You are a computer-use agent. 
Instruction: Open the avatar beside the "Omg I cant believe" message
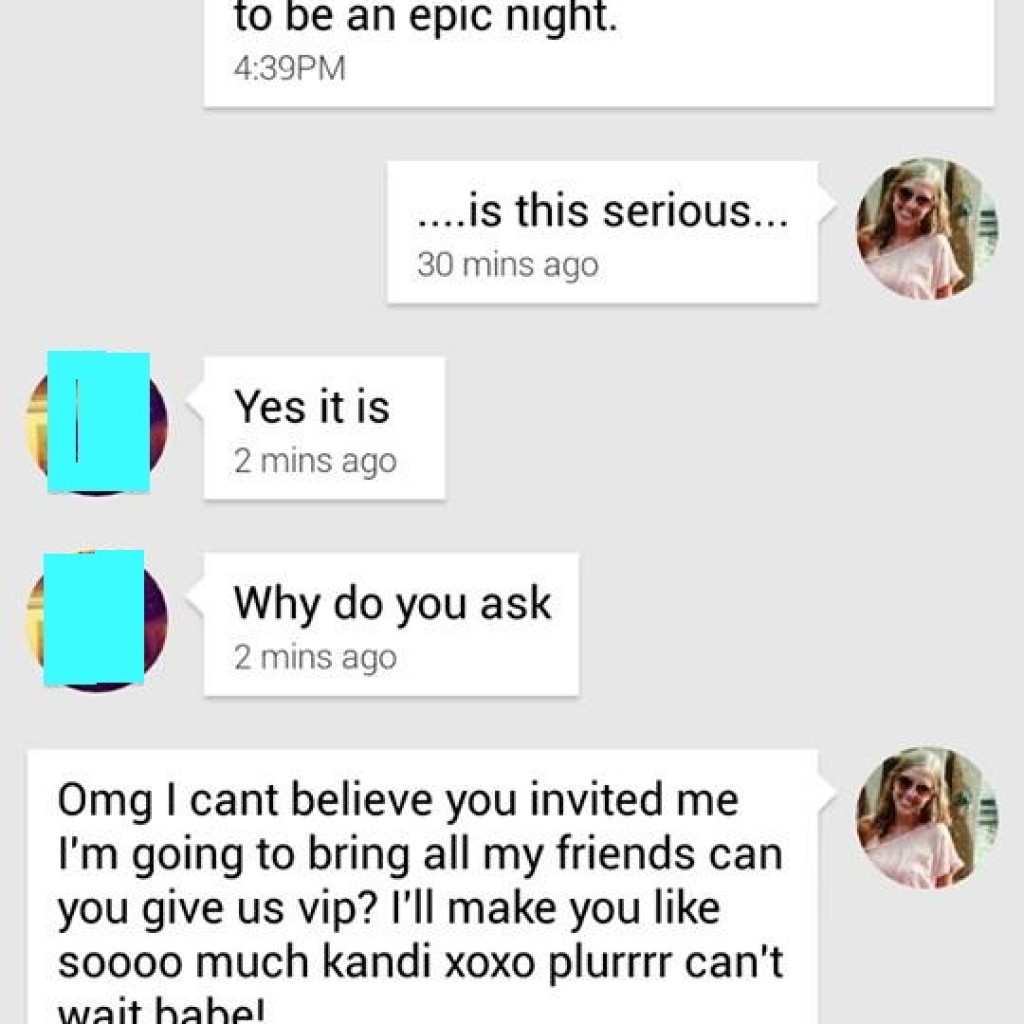point(926,817)
